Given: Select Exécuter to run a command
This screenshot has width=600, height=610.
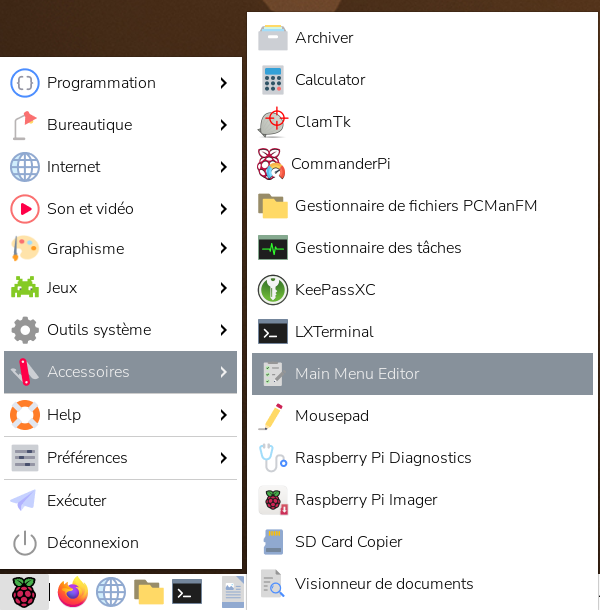Looking at the screenshot, I should click(x=77, y=500).
